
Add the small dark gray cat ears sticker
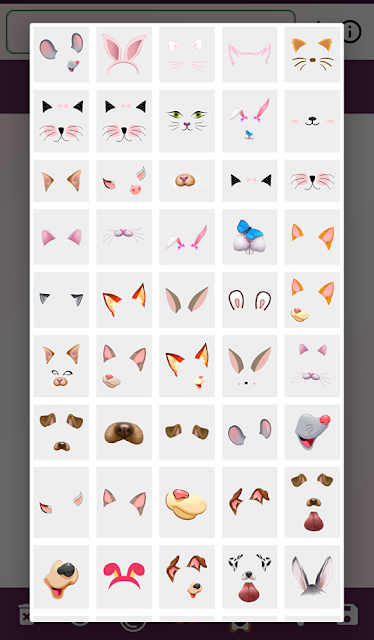[x=61, y=300]
